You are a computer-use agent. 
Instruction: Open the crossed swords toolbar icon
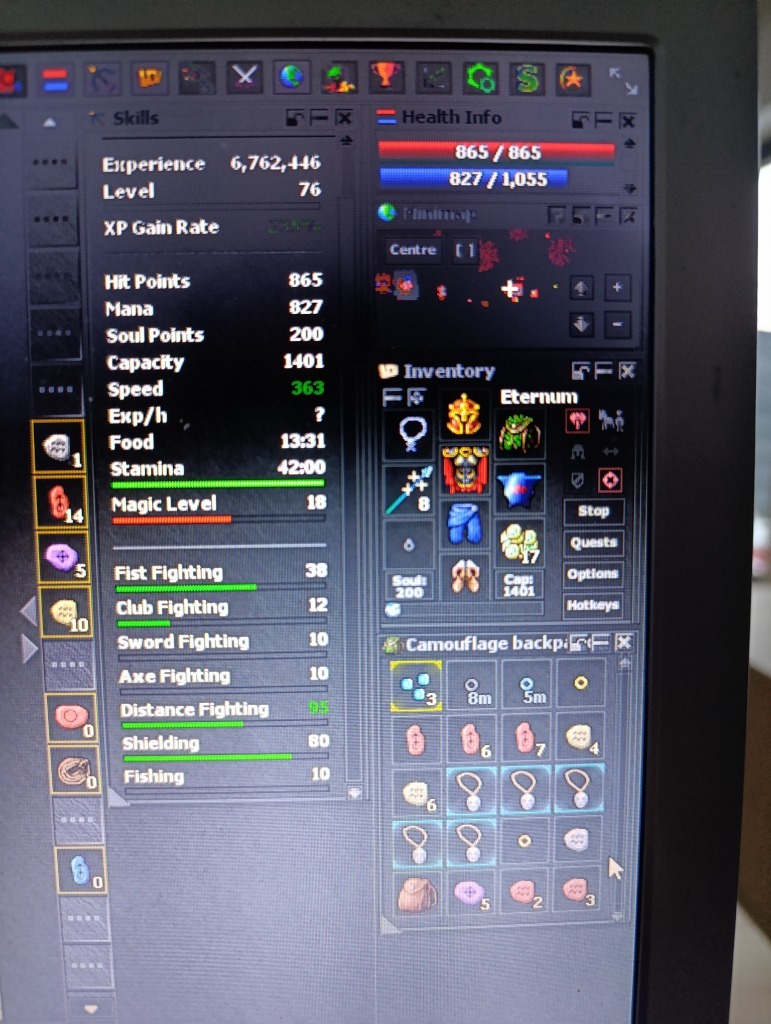(244, 77)
